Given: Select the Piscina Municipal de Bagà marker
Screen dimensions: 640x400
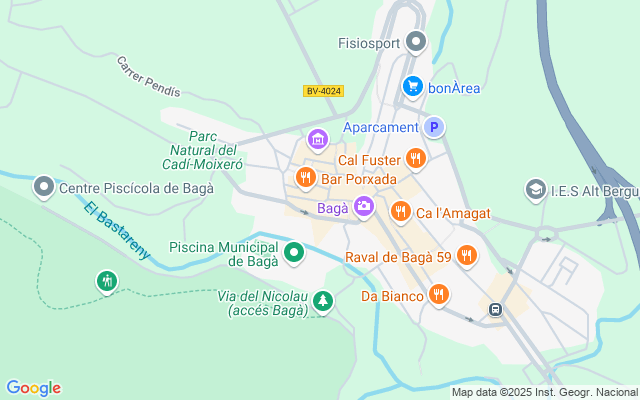Looking at the screenshot, I should tap(294, 252).
